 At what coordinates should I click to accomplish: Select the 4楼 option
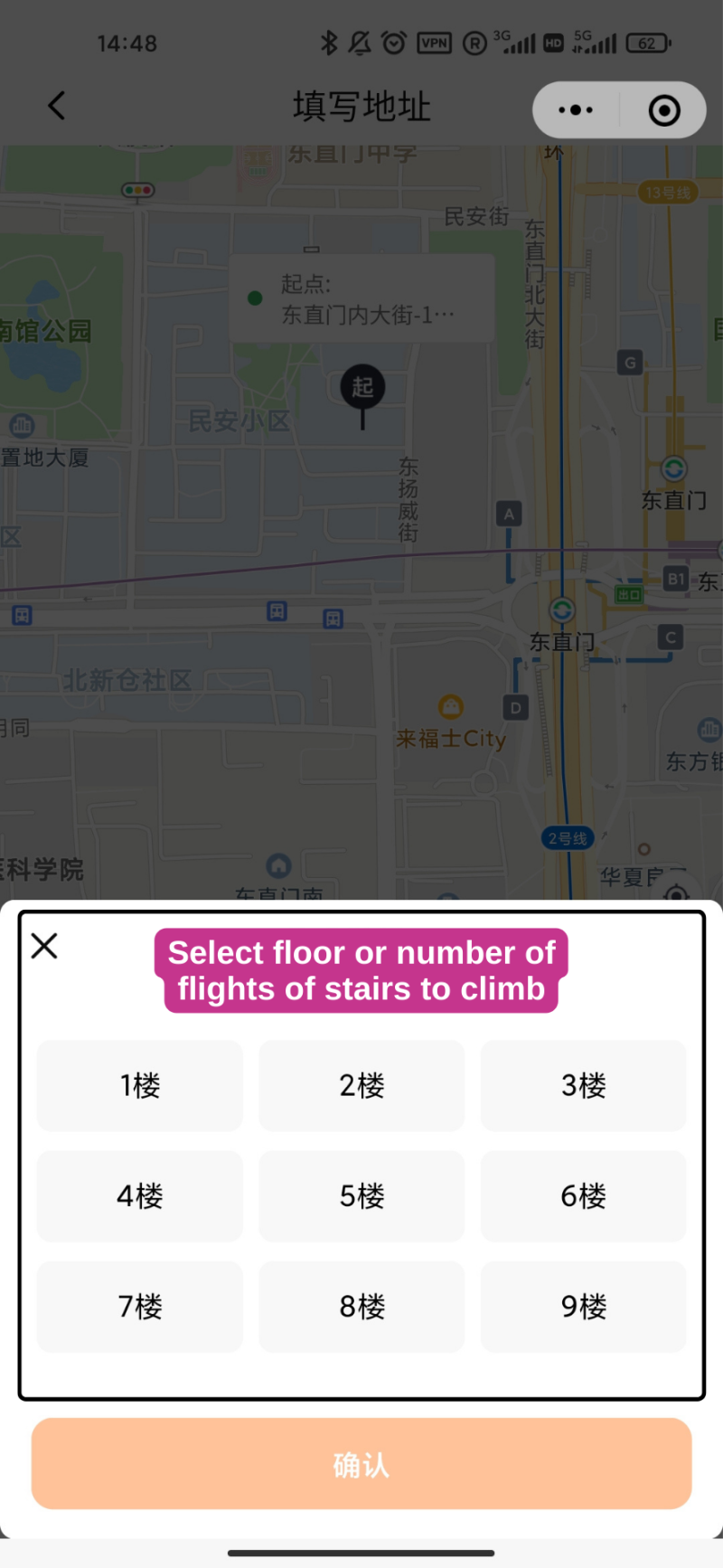[x=140, y=1195]
